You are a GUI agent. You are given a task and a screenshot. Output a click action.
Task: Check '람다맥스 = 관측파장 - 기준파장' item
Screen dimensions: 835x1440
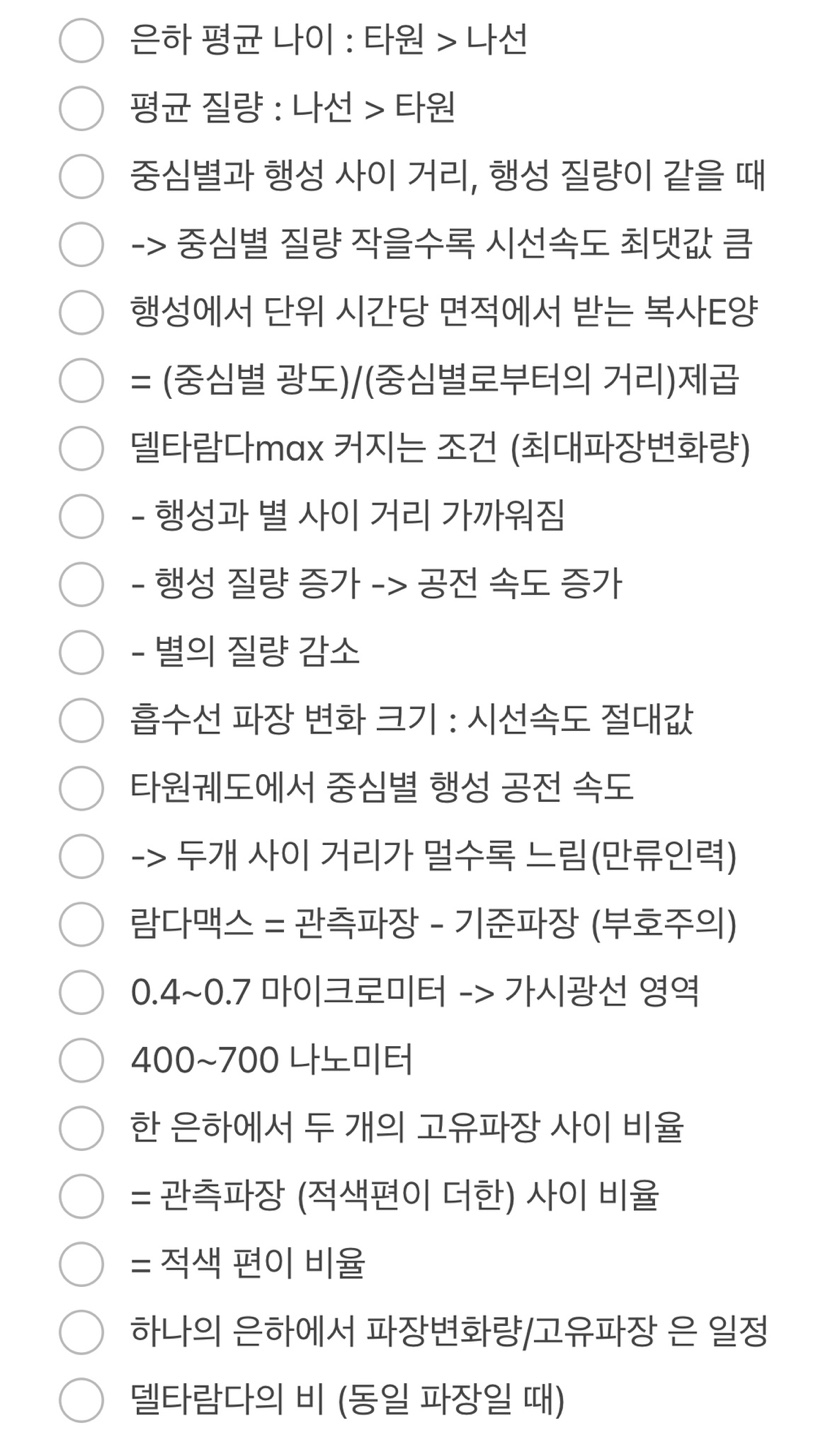pos(81,924)
